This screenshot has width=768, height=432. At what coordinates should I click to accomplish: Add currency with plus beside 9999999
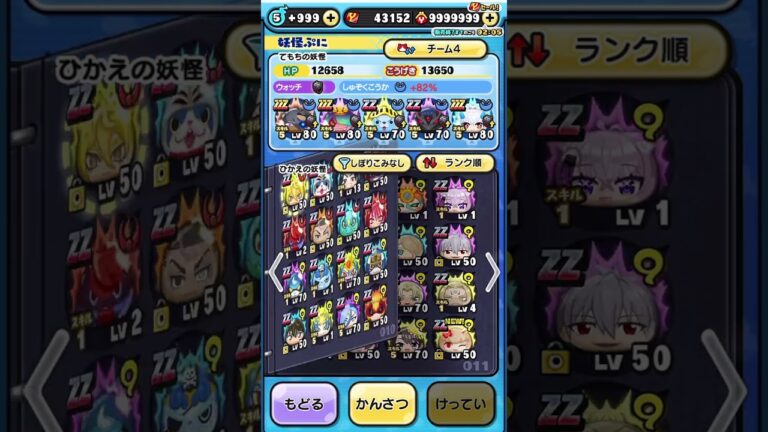pyautogui.click(x=491, y=18)
